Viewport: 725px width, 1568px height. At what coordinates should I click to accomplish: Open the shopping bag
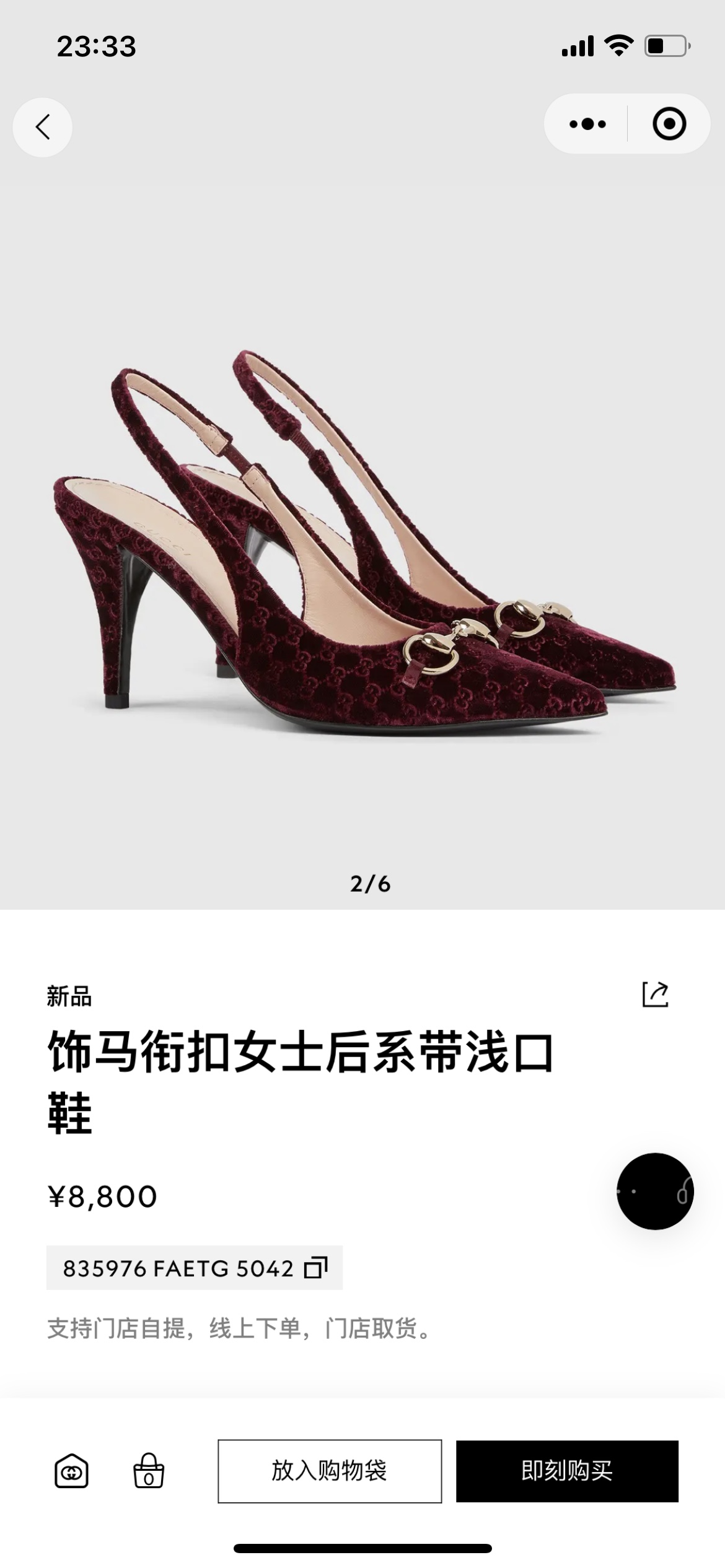(x=149, y=1471)
